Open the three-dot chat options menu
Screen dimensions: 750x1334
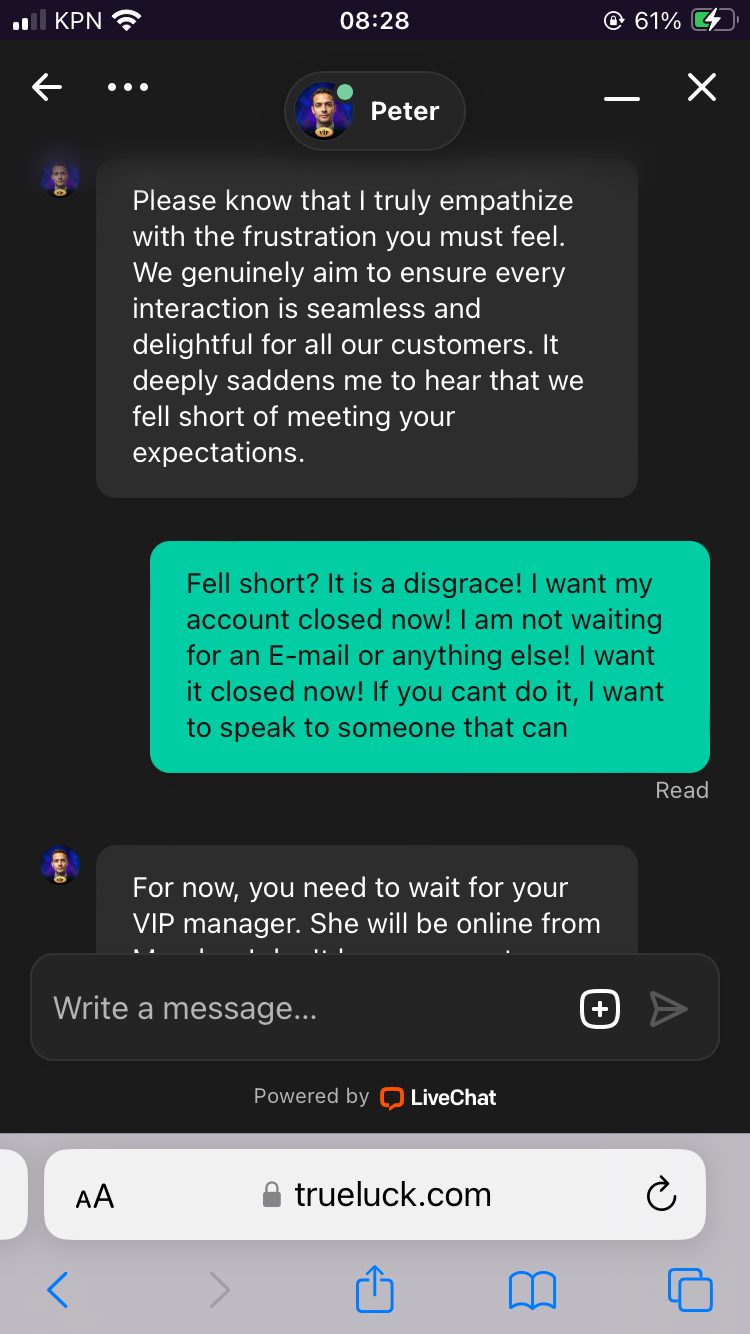[x=128, y=88]
